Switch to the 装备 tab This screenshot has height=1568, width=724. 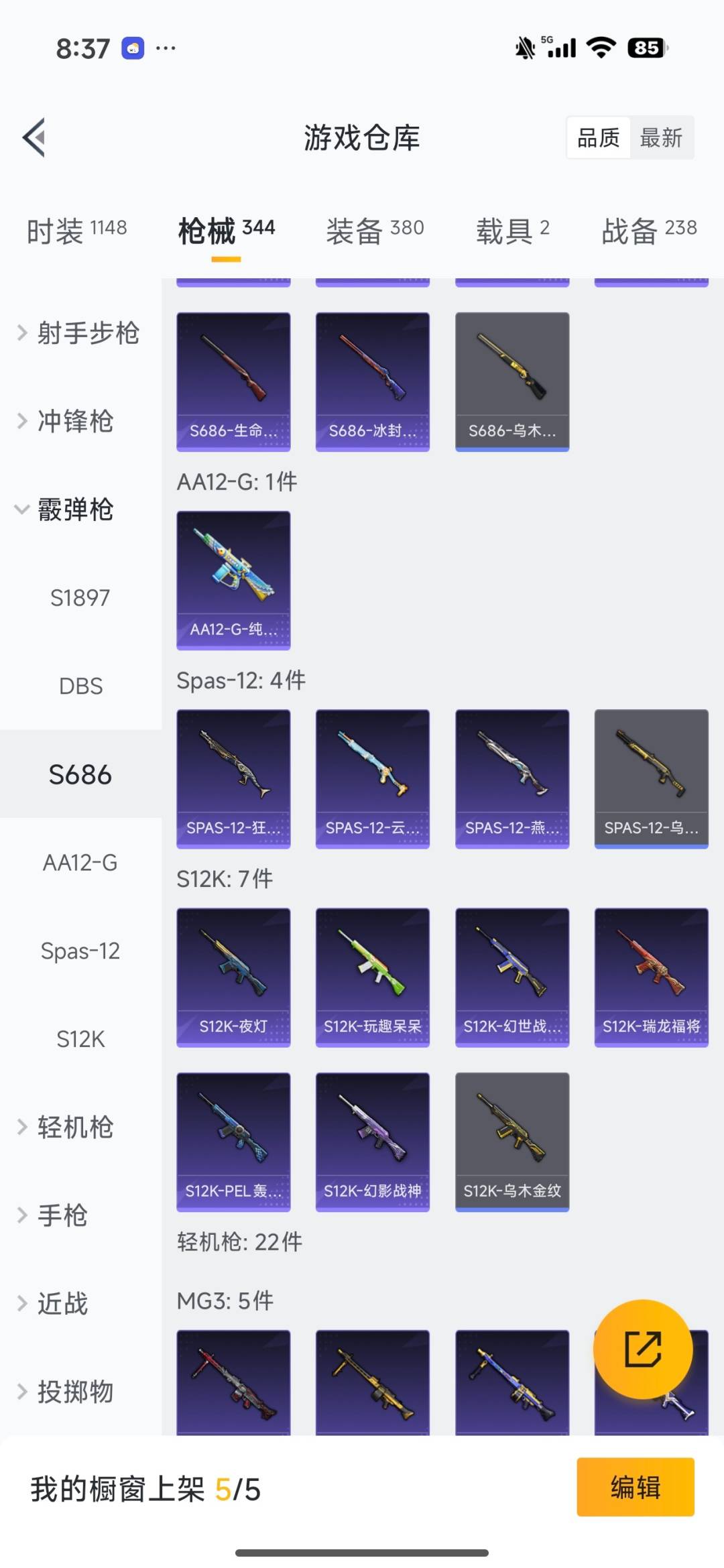tap(375, 231)
